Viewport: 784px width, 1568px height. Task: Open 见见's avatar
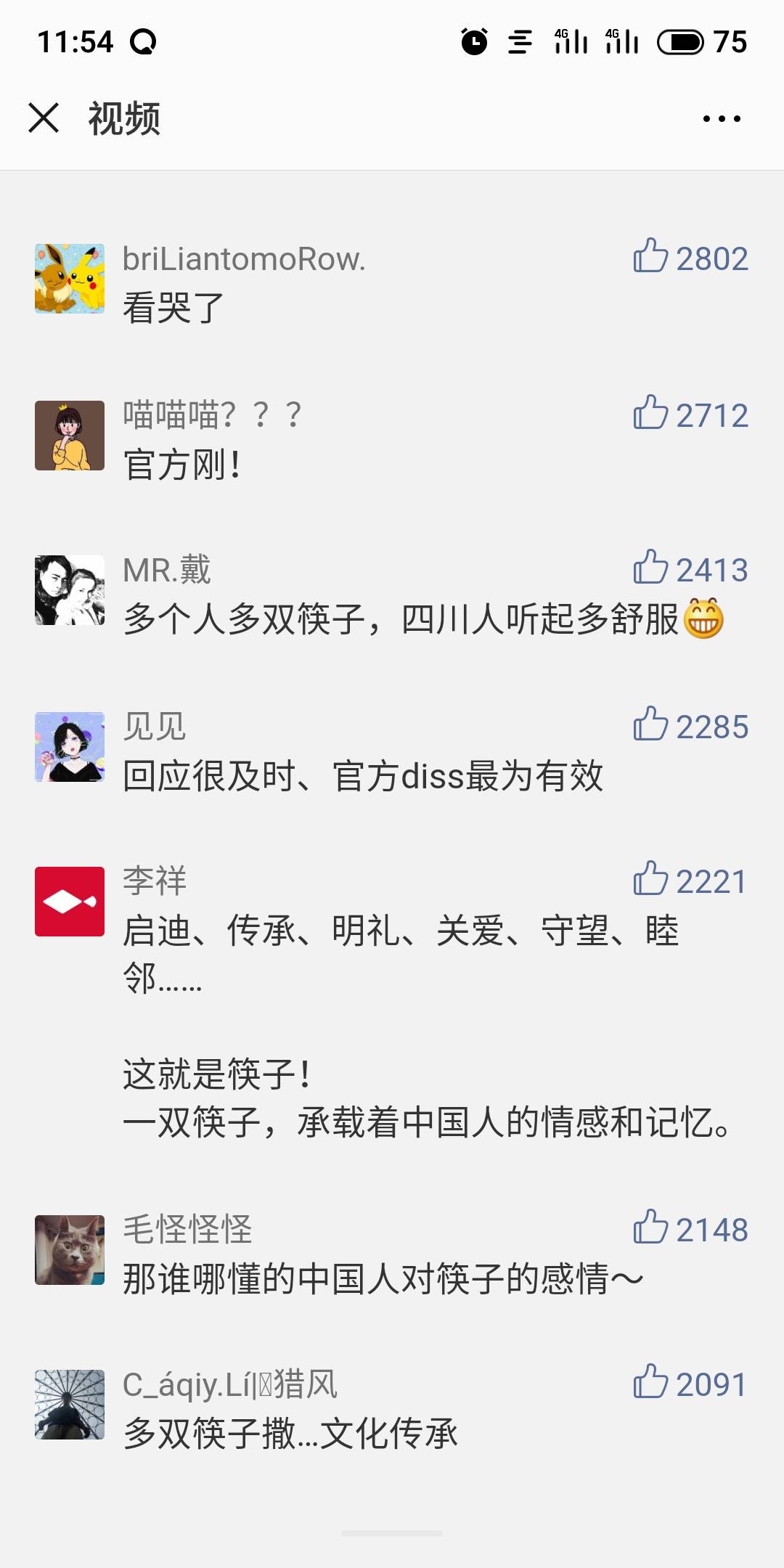pyautogui.click(x=70, y=747)
